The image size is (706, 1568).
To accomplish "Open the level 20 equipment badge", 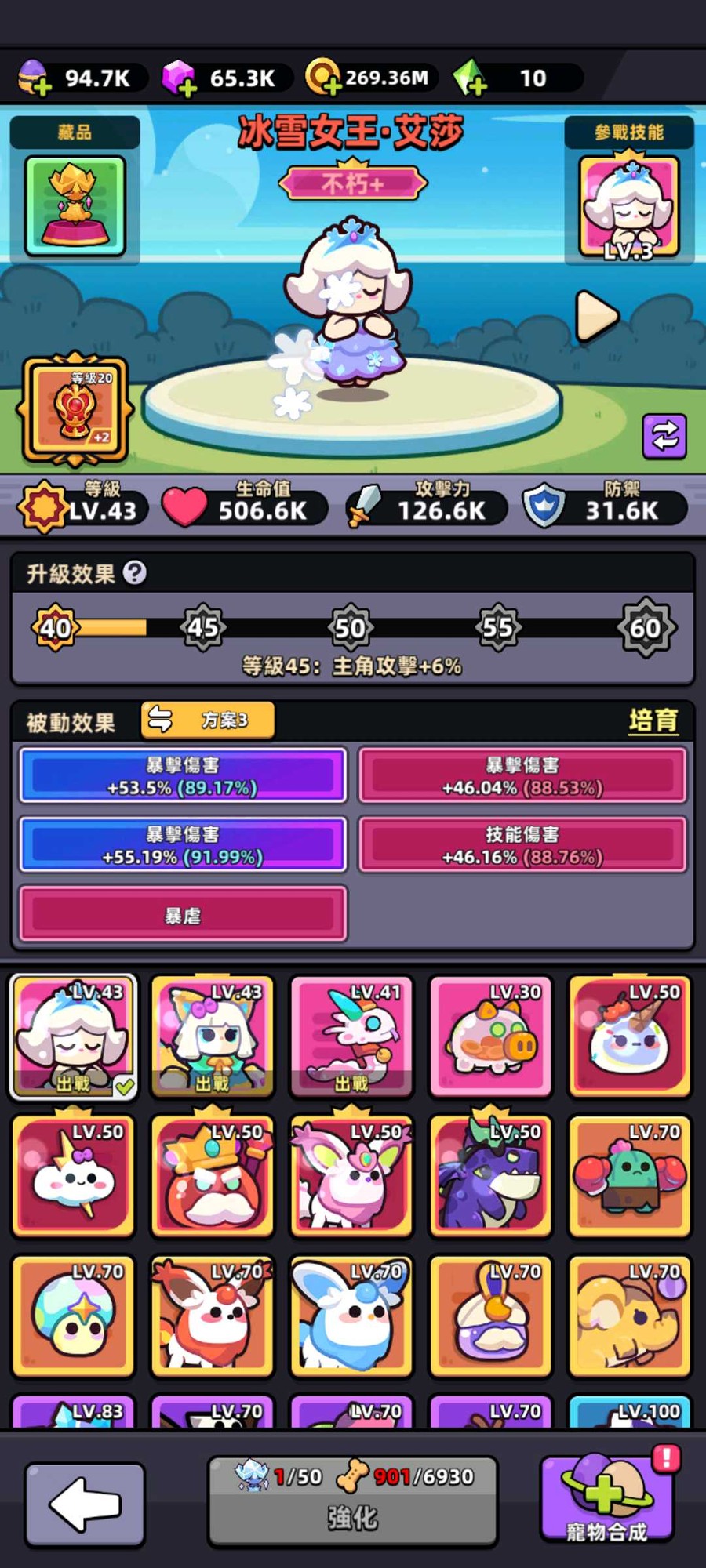I will [x=75, y=408].
